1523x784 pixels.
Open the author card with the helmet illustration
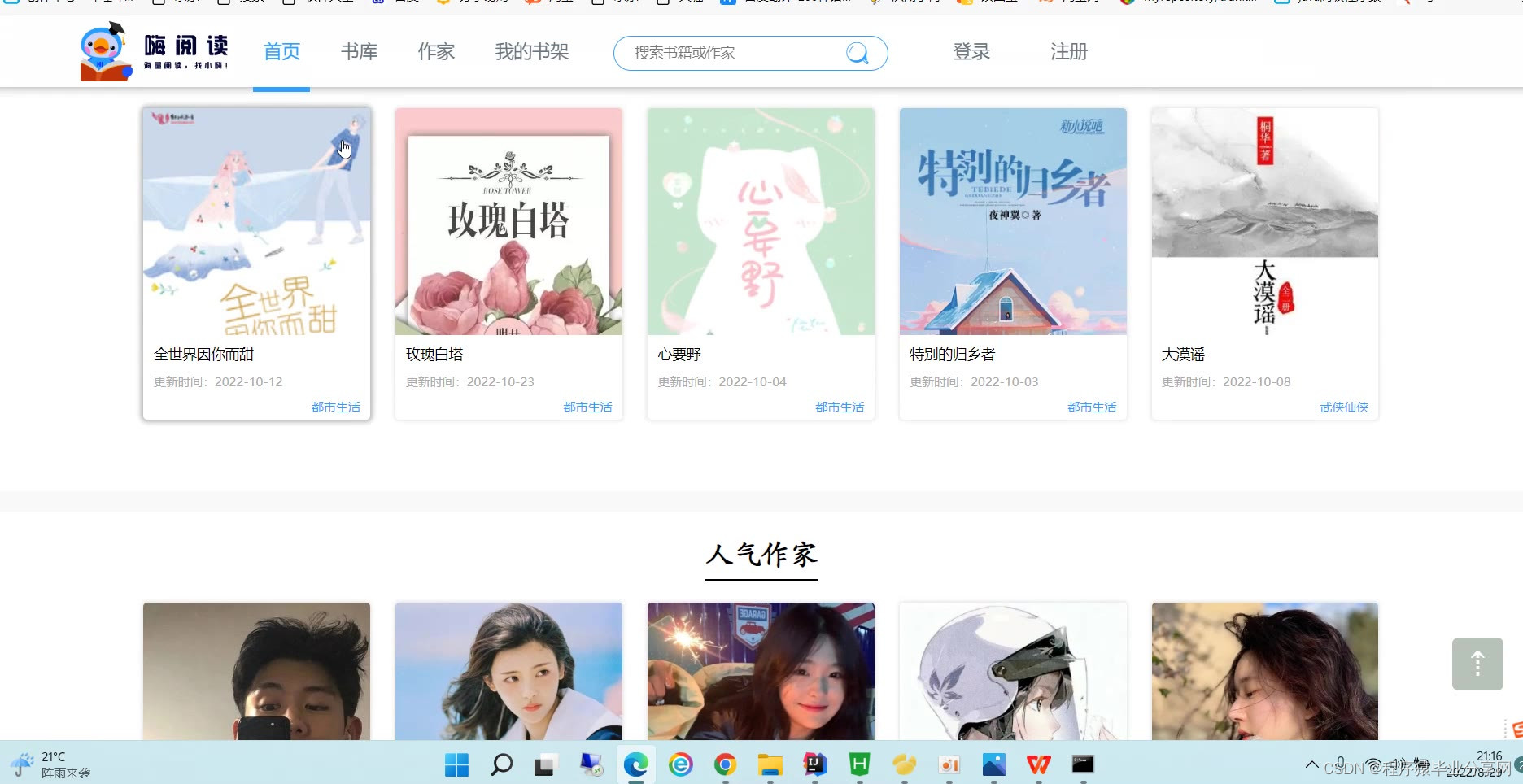[1013, 671]
